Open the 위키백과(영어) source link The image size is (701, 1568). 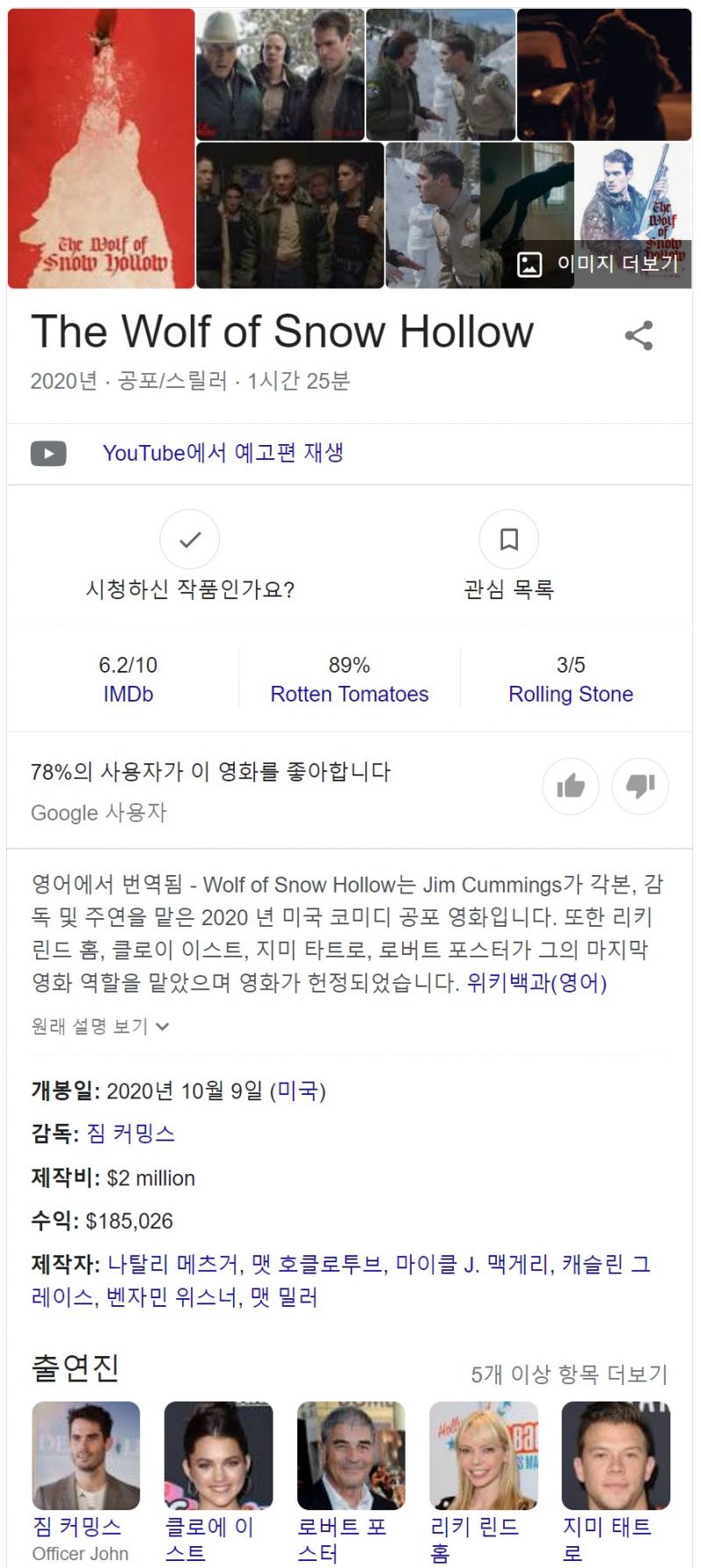[x=536, y=982]
